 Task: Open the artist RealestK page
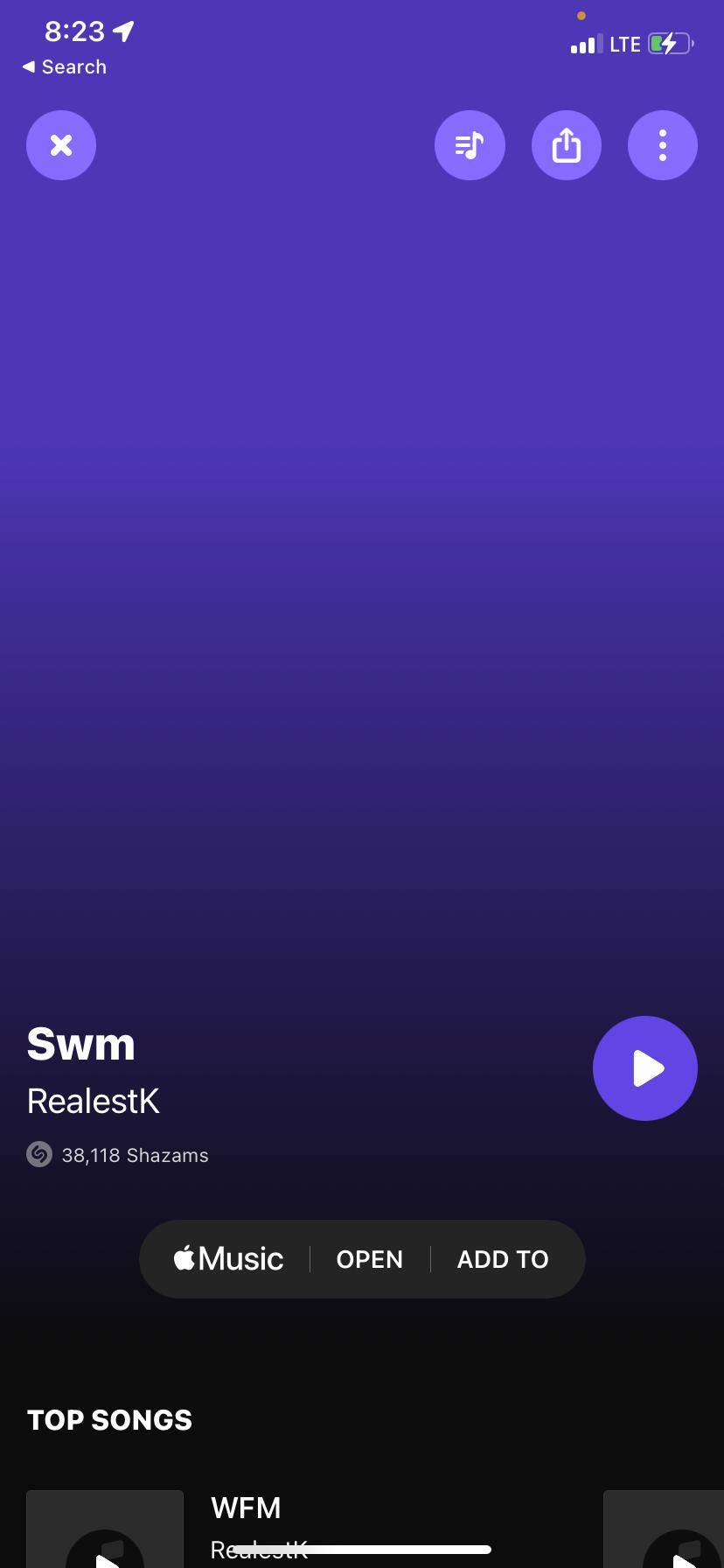point(94,1102)
